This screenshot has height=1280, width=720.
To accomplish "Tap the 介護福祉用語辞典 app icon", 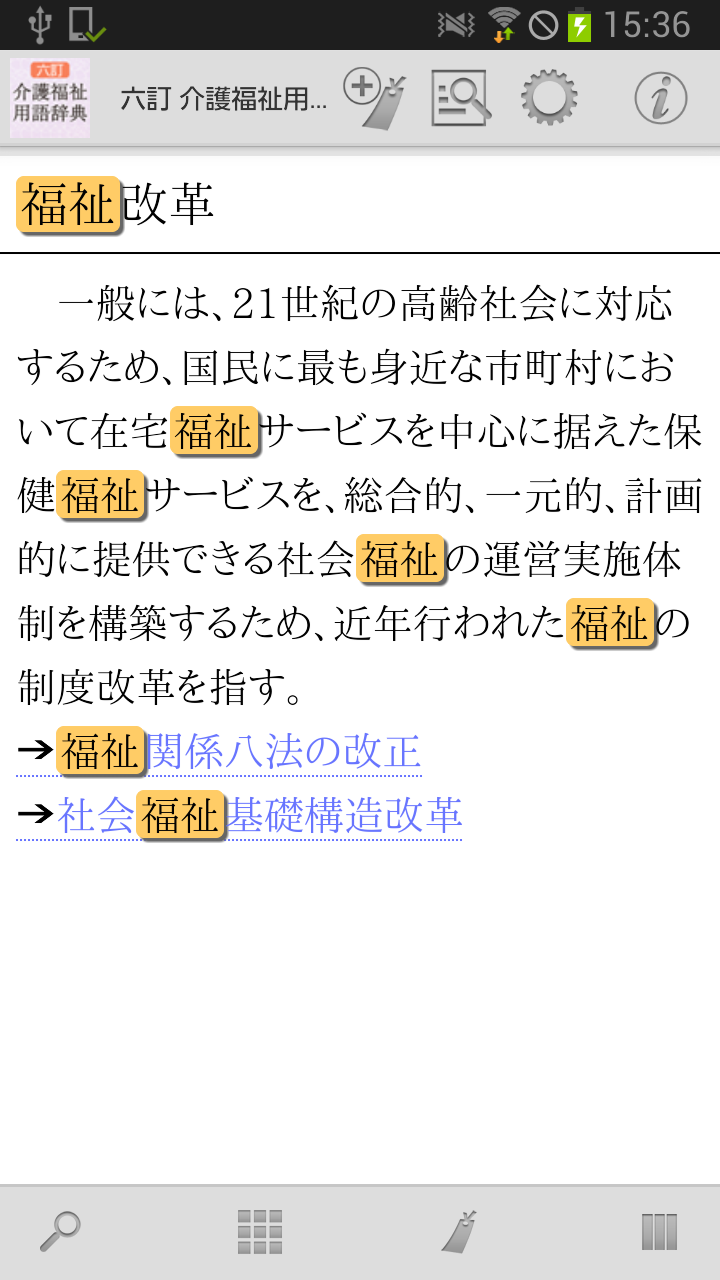I will [x=50, y=98].
